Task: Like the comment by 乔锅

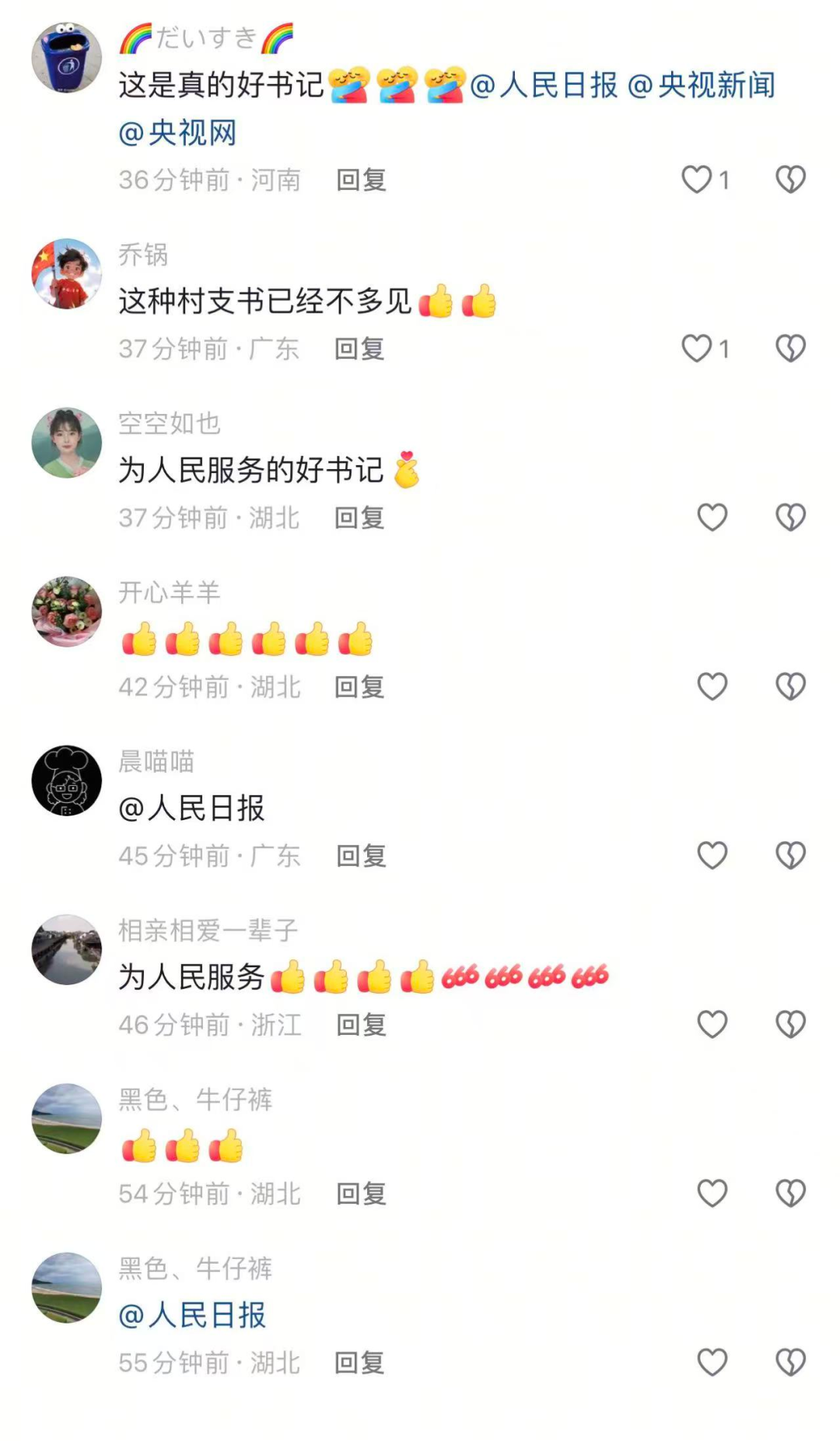Action: click(697, 349)
